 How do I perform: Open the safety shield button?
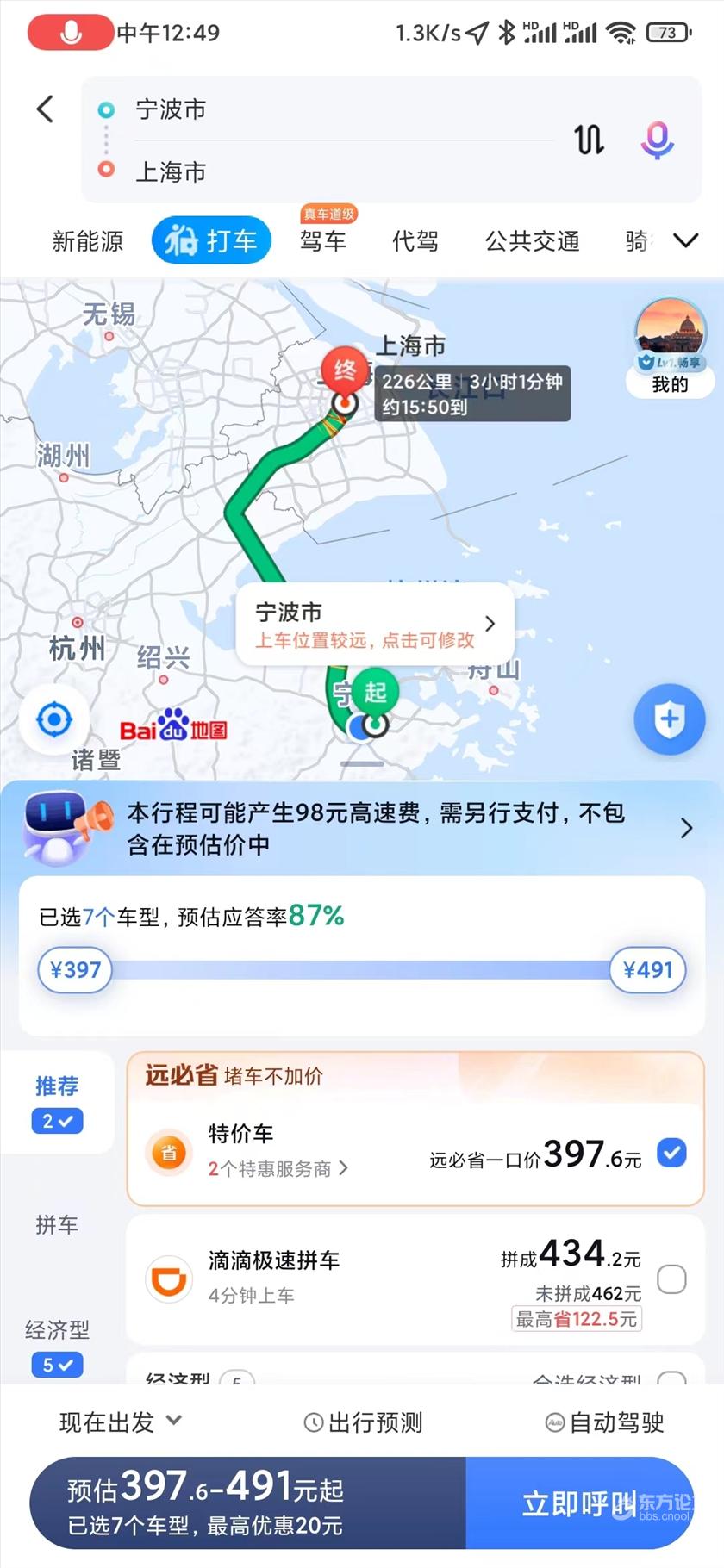tap(669, 719)
